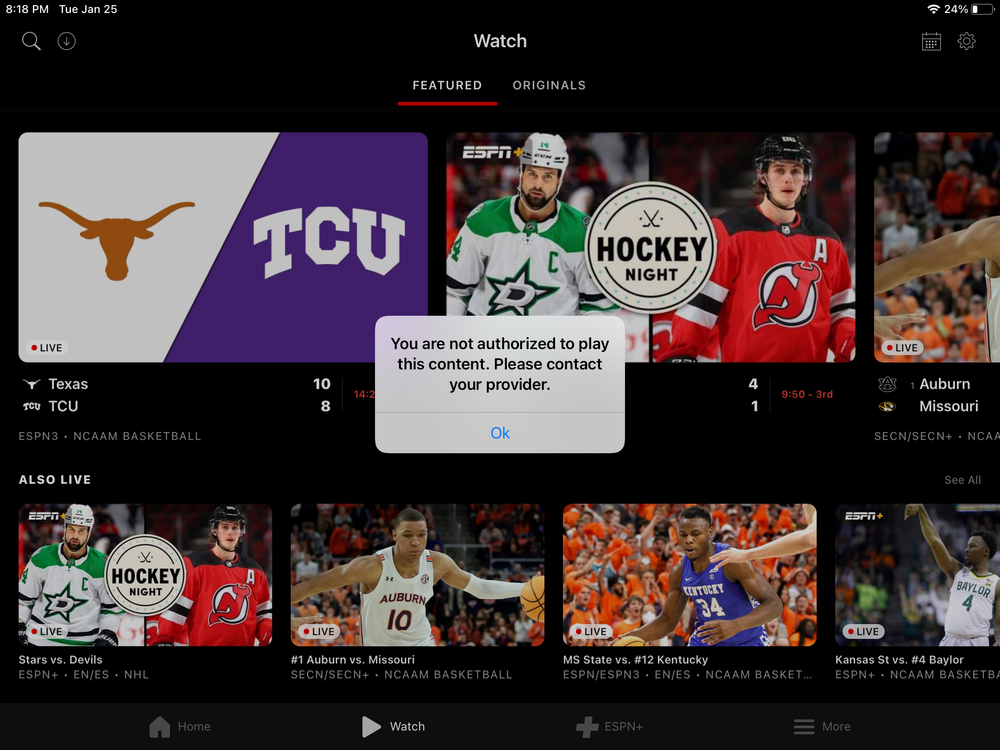Open the schedule calendar icon
This screenshot has width=1000, height=750.
point(931,41)
